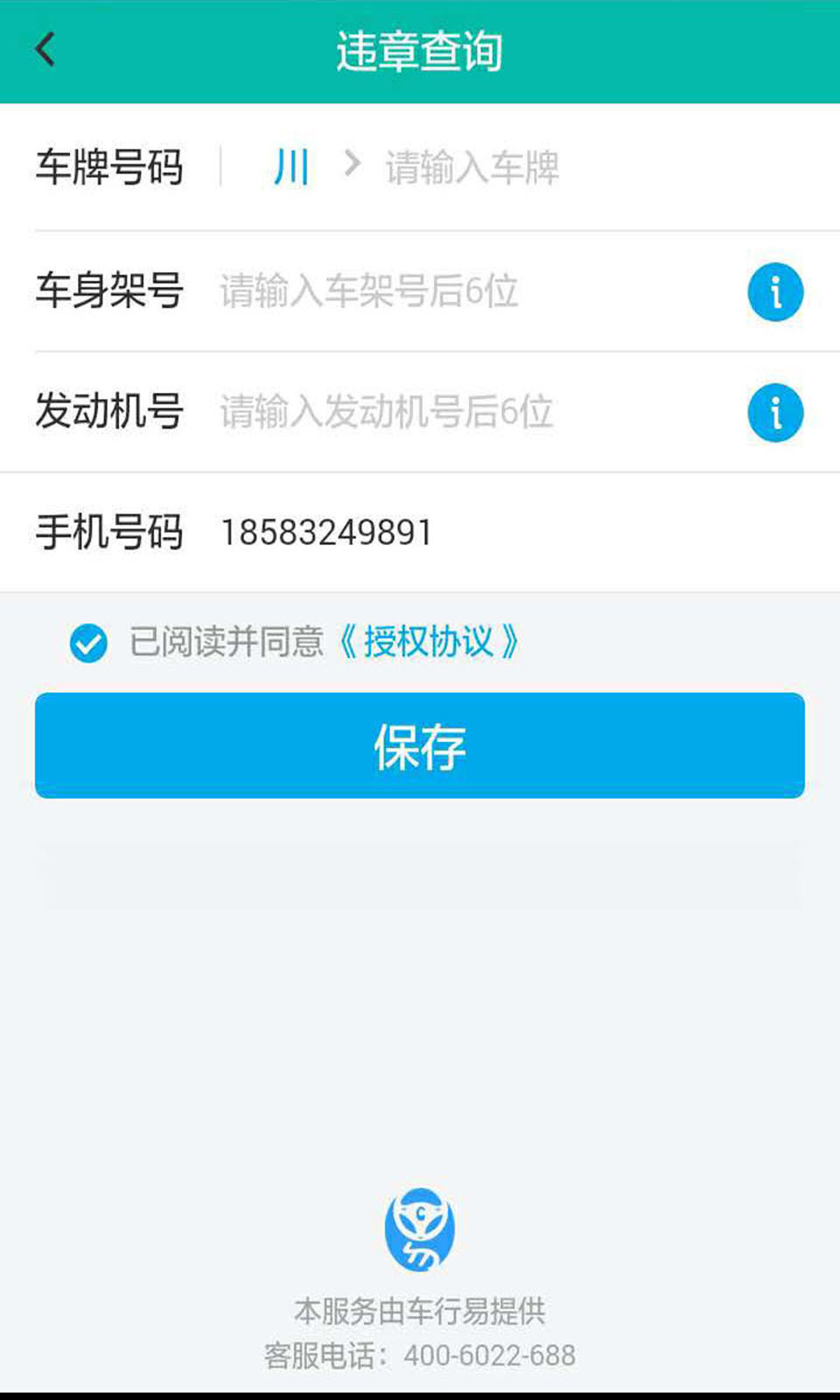Go back from 违章查询 page
This screenshot has height=1400, width=840.
[x=45, y=50]
